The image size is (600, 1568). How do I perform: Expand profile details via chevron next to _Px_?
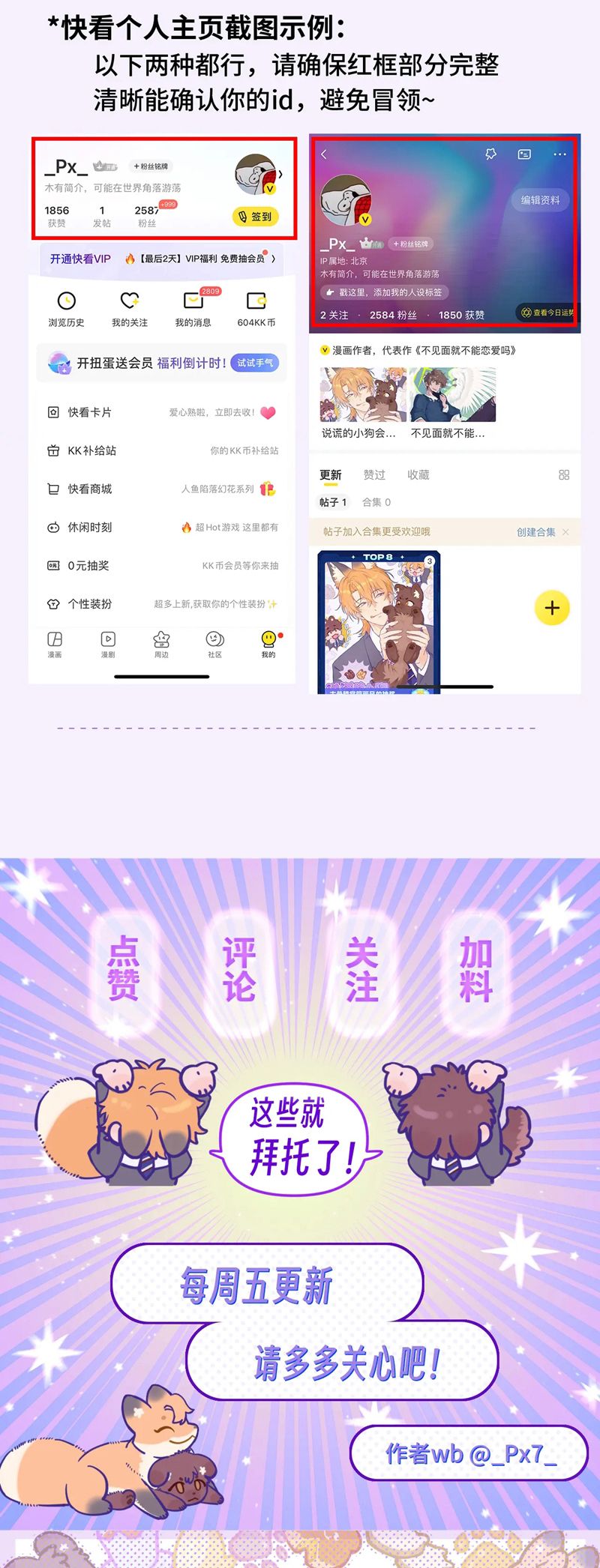[x=281, y=174]
